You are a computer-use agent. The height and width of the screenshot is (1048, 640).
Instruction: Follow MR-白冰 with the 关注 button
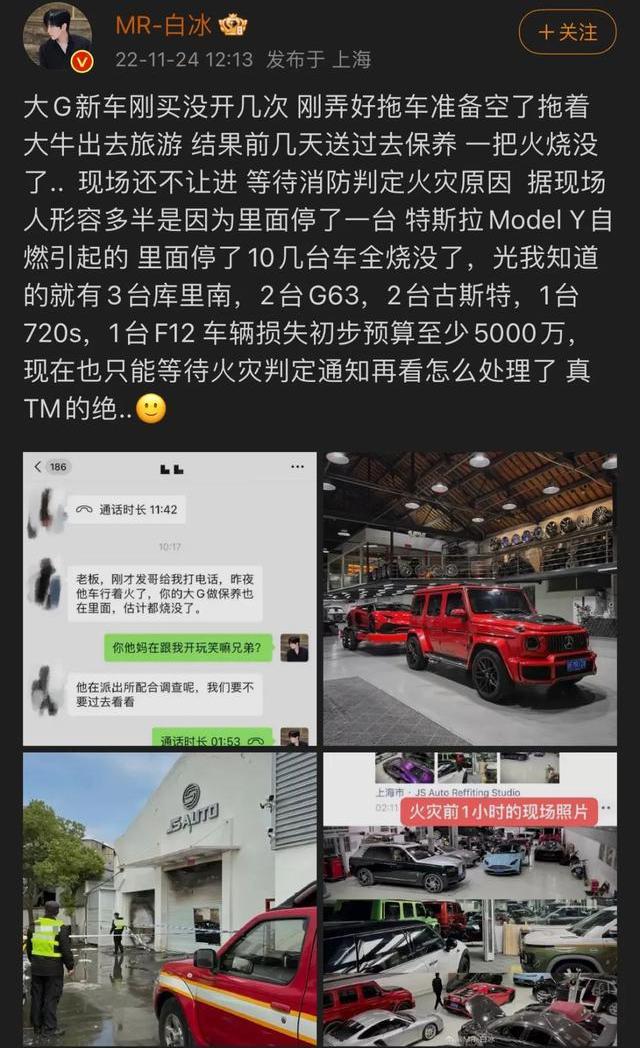567,32
